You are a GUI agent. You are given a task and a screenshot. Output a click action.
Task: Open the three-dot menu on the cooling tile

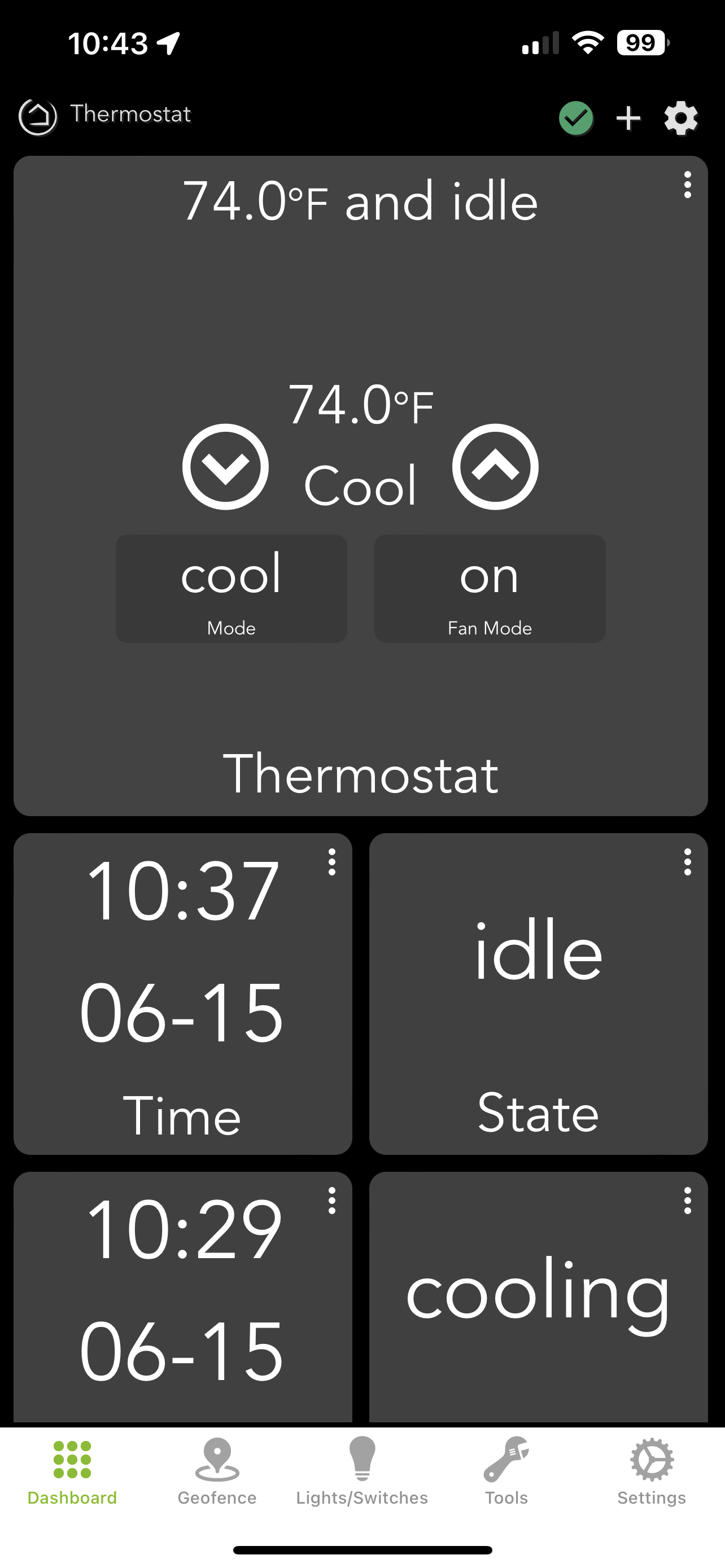[687, 1201]
